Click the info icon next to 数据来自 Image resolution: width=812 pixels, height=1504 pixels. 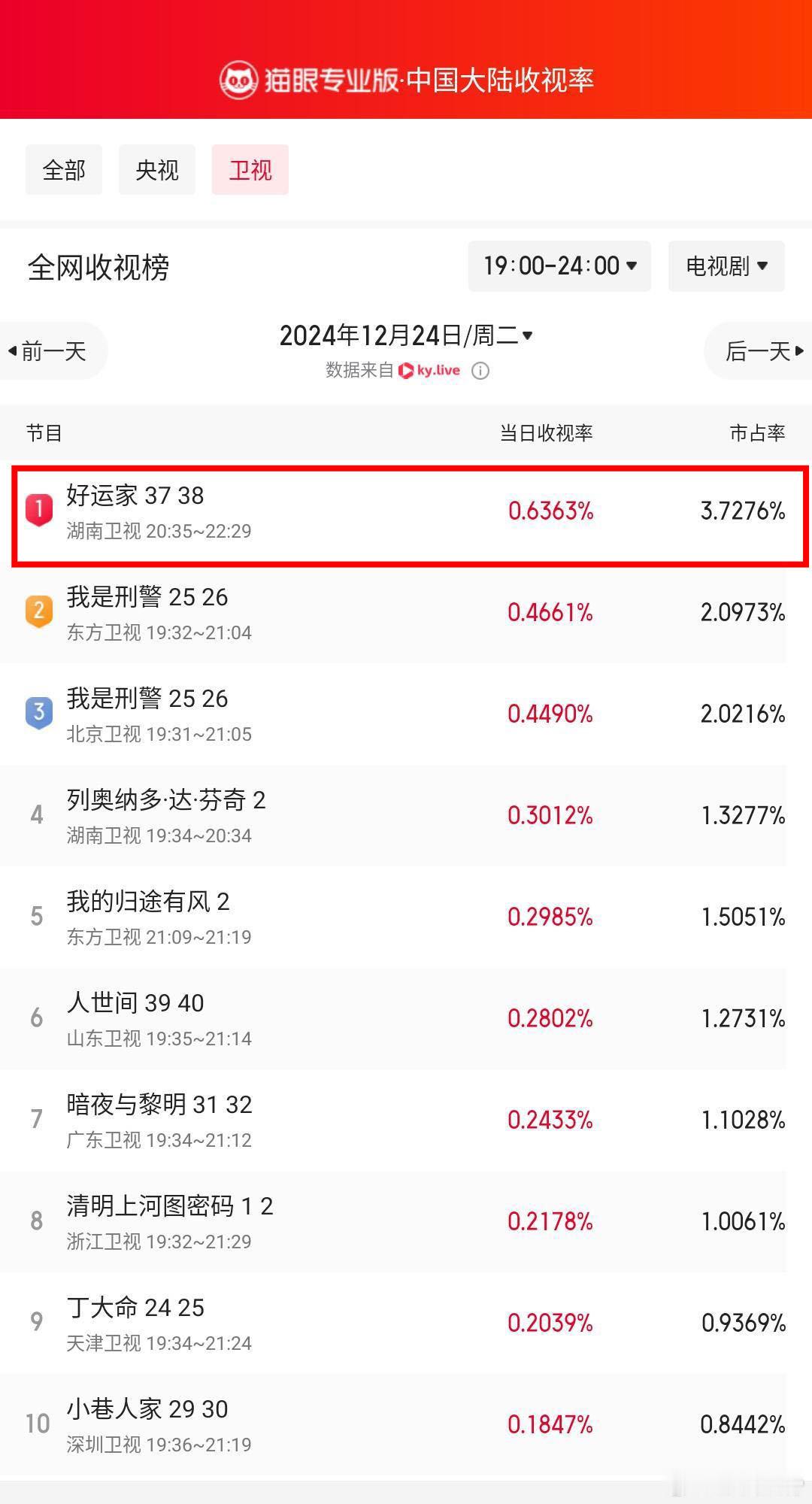(480, 371)
